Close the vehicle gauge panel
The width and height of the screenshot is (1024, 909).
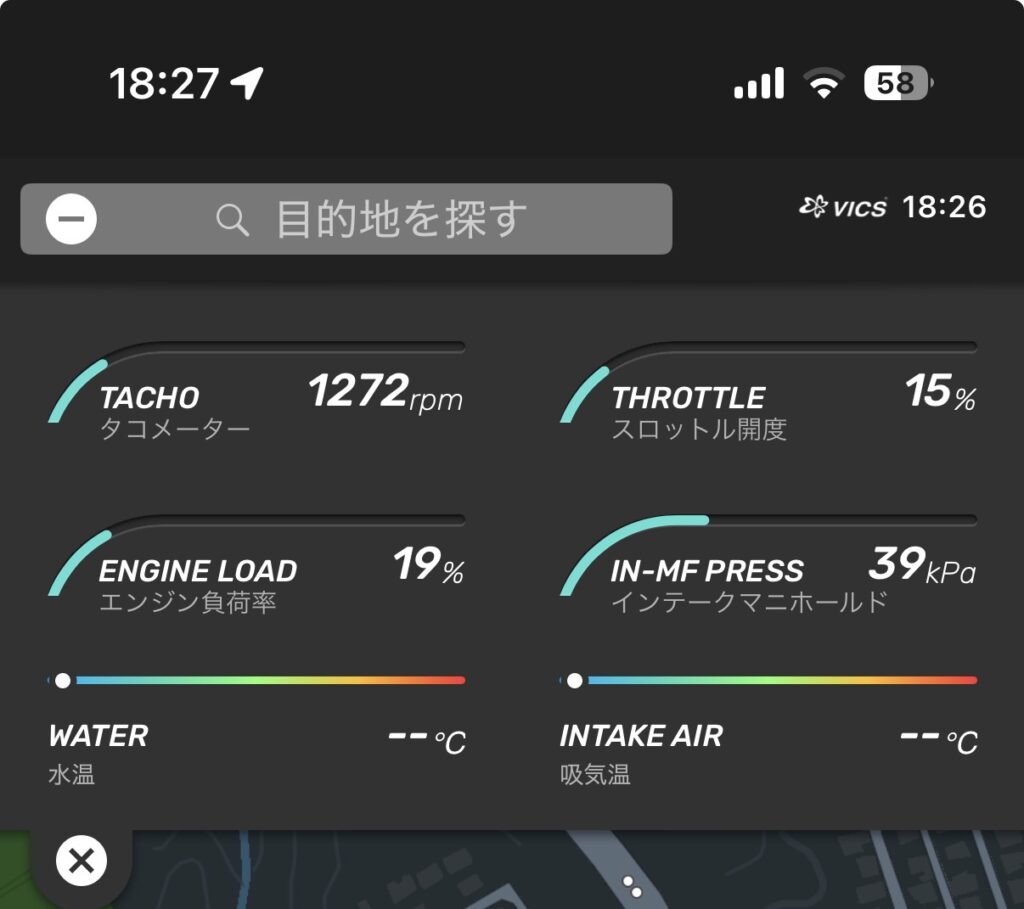[x=81, y=860]
